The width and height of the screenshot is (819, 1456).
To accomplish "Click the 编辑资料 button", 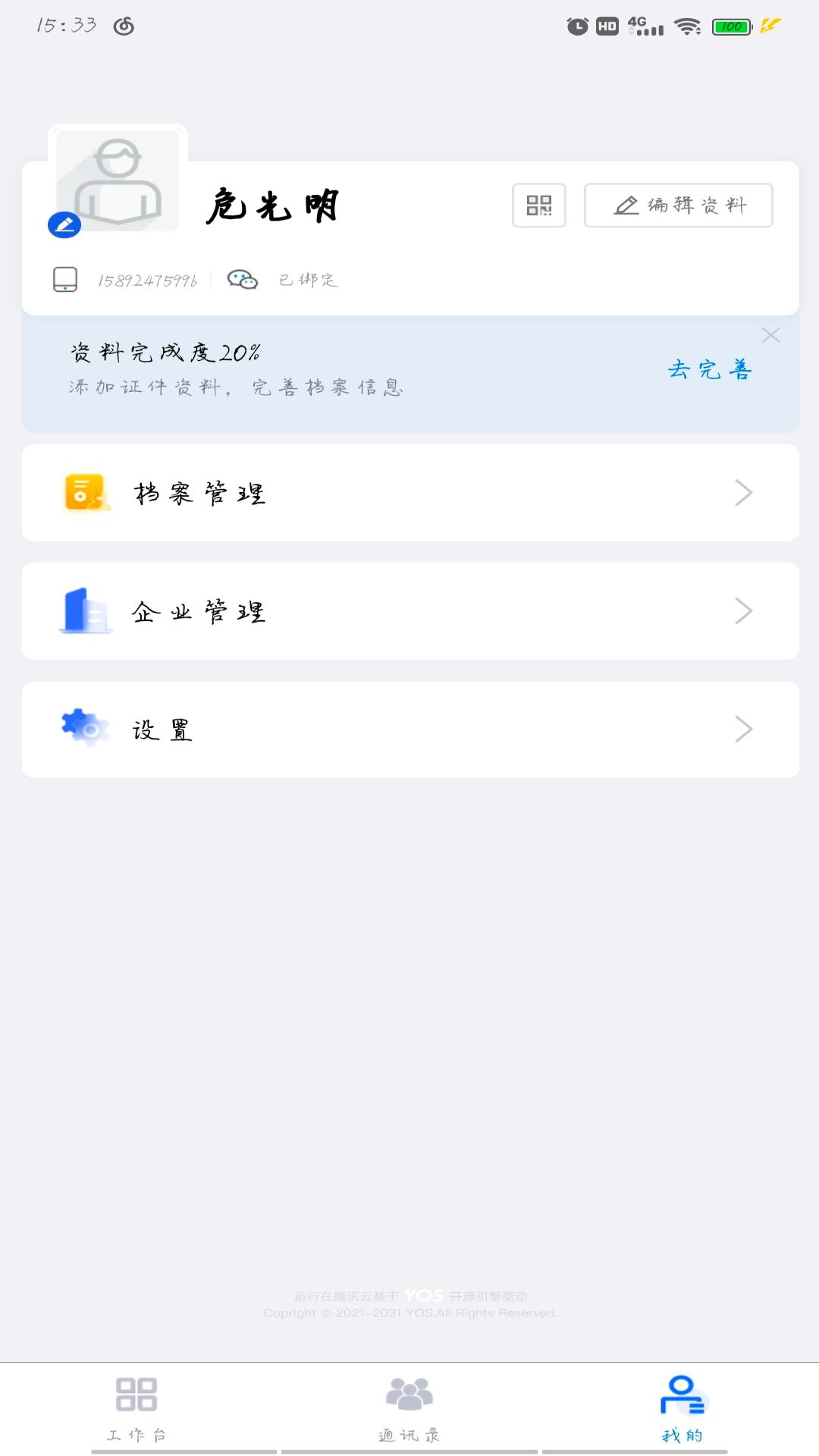I will 679,204.
